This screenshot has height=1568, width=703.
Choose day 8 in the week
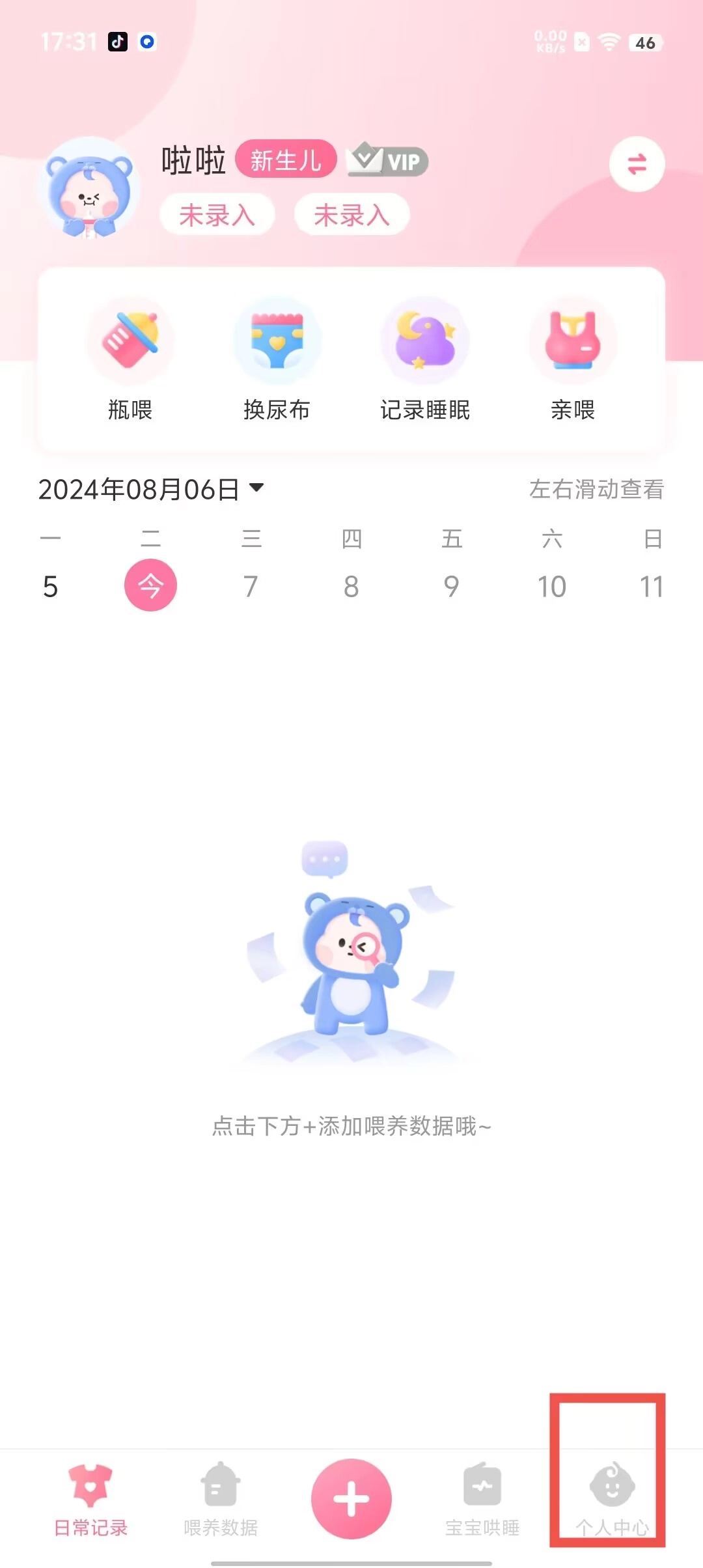click(351, 586)
